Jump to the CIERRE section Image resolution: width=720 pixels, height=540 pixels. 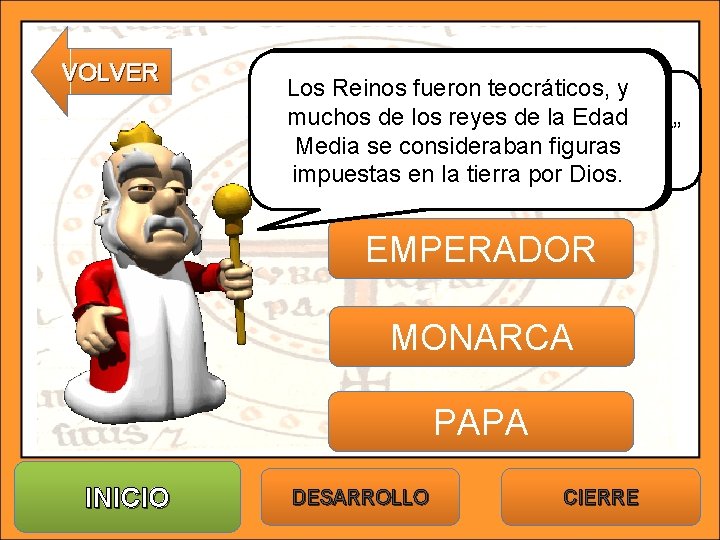pyautogui.click(x=601, y=497)
